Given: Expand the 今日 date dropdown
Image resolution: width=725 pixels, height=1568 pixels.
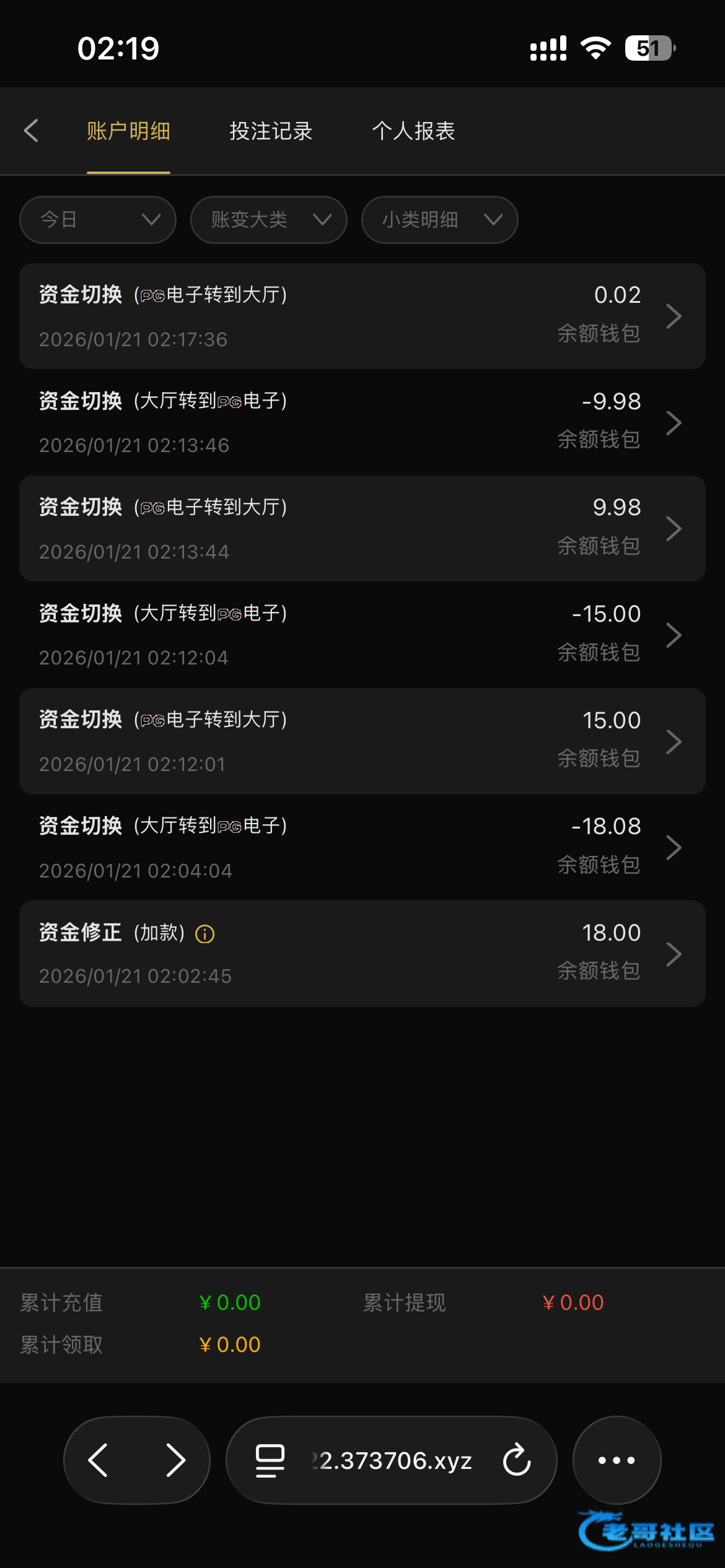Looking at the screenshot, I should (98, 220).
